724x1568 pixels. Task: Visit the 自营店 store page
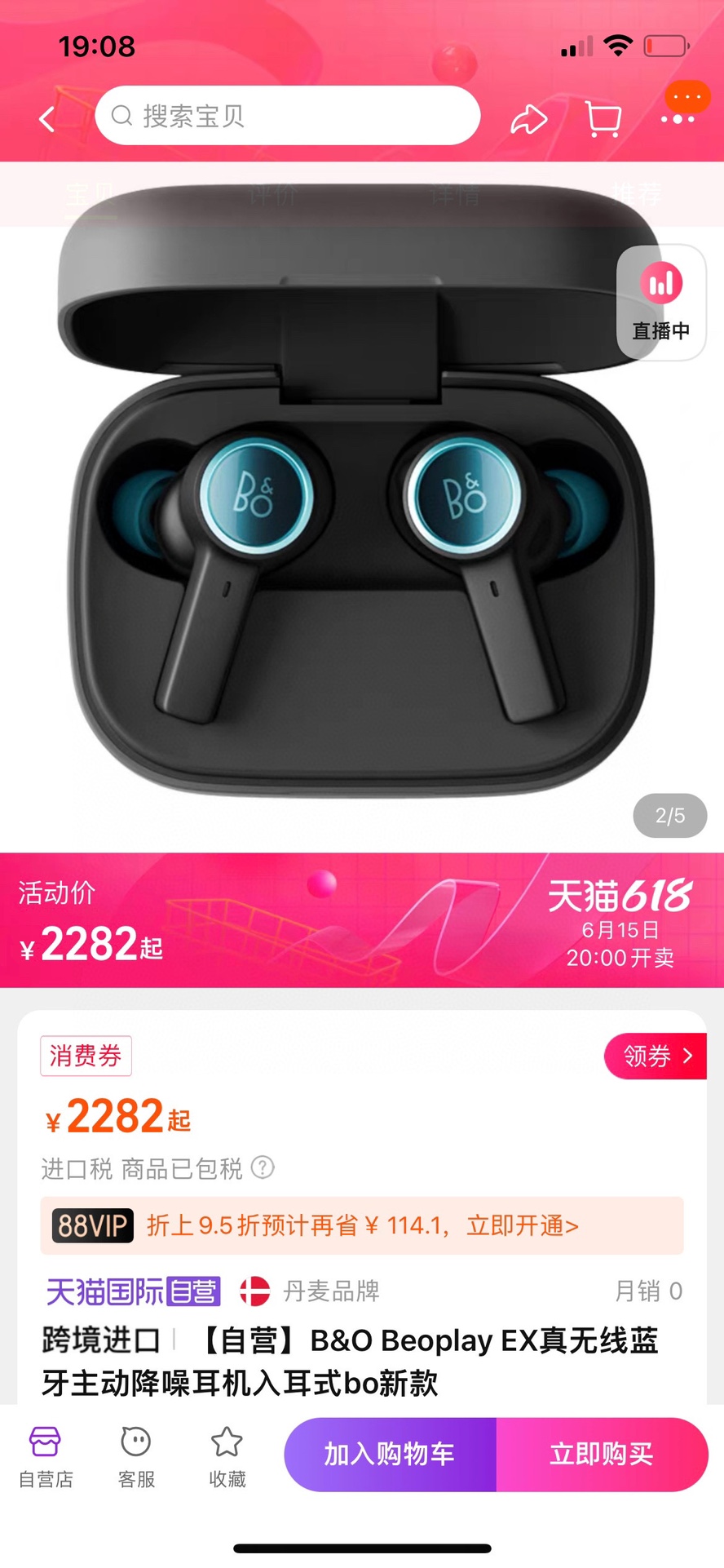pos(46,1458)
